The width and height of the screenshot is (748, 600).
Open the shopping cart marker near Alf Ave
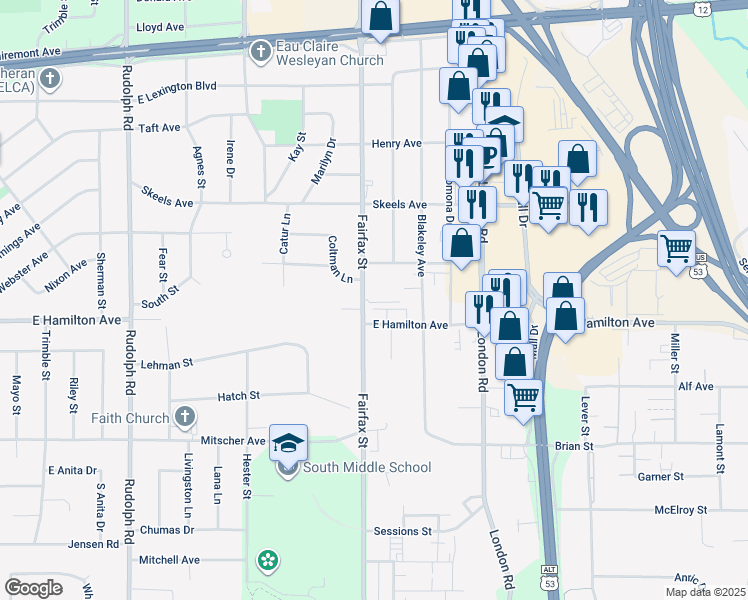pos(523,398)
